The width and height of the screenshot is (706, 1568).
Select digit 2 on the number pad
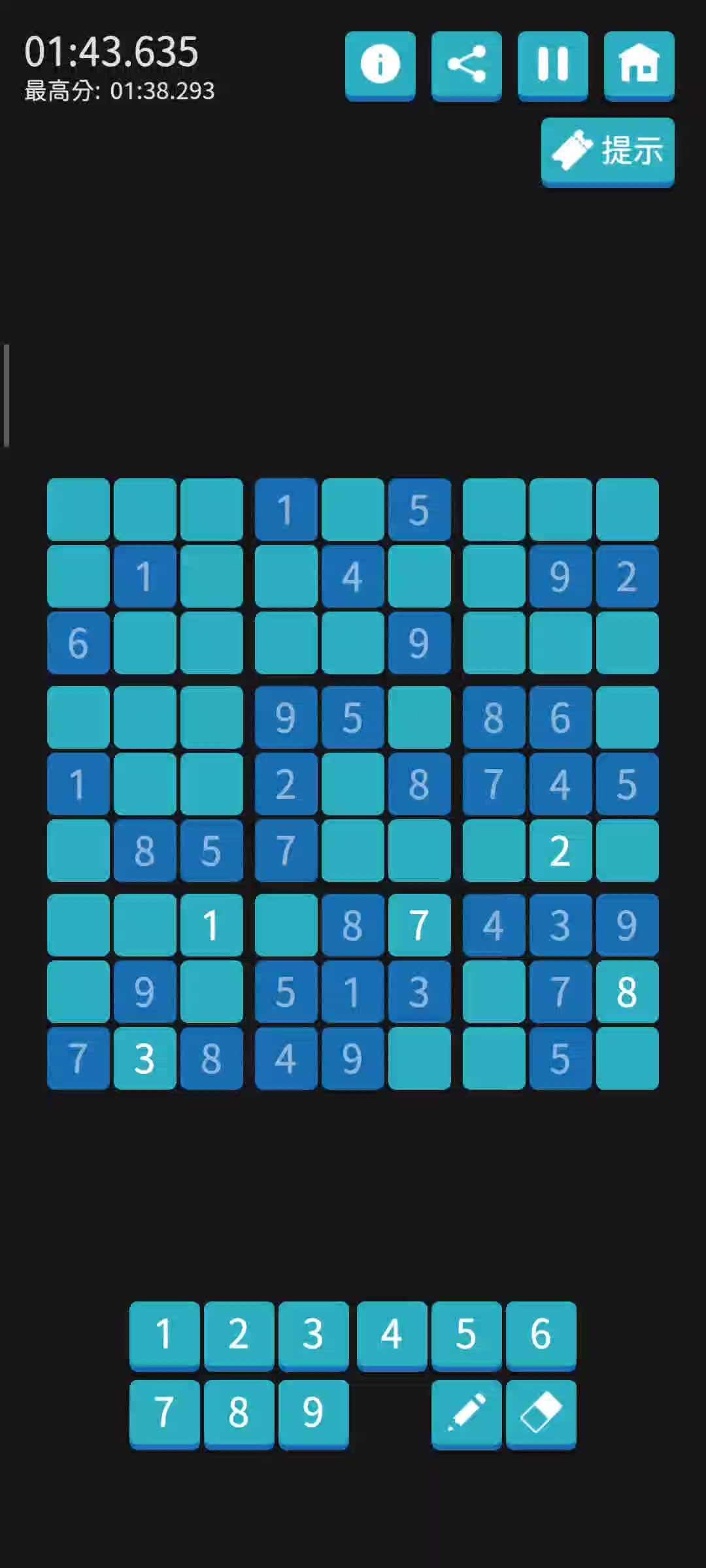click(239, 1335)
